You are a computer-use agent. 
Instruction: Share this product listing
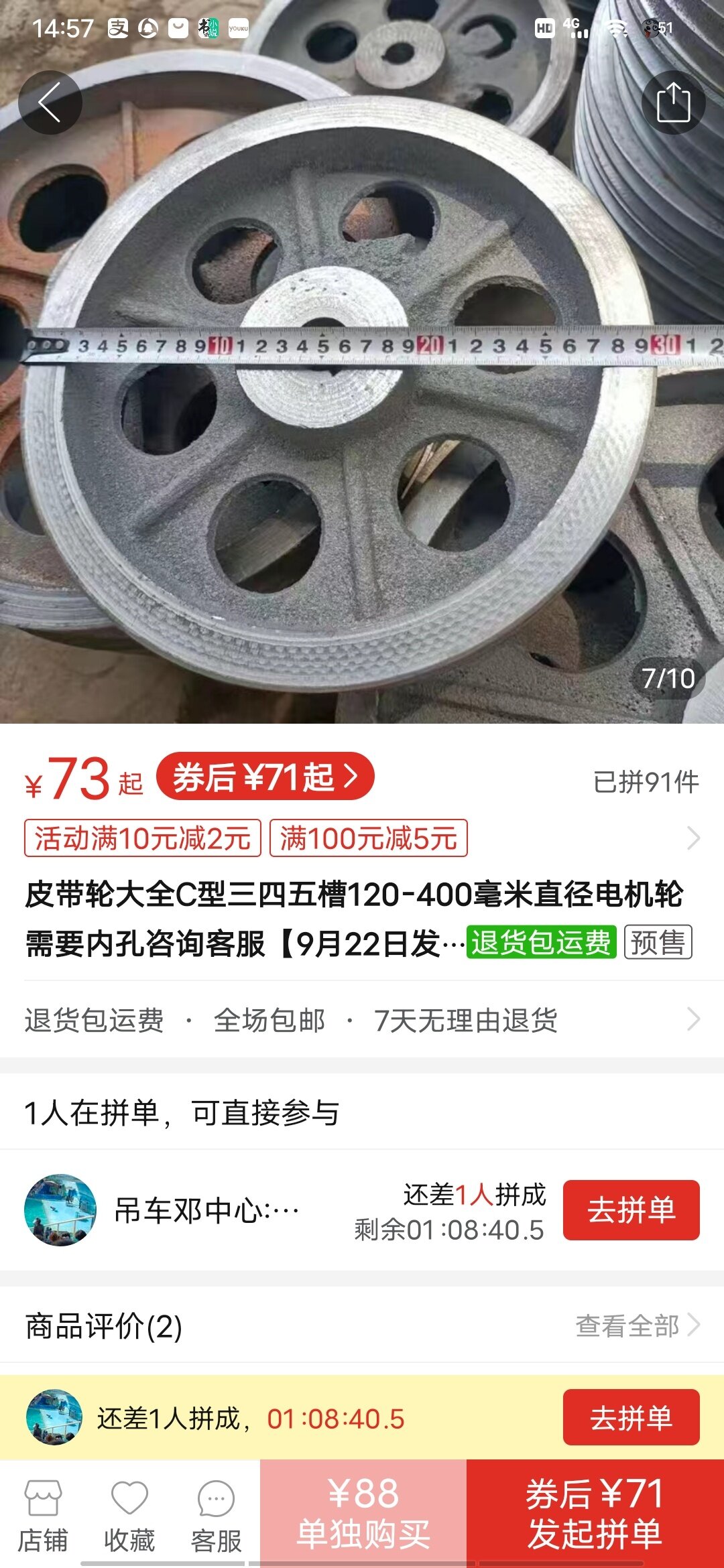tap(673, 103)
